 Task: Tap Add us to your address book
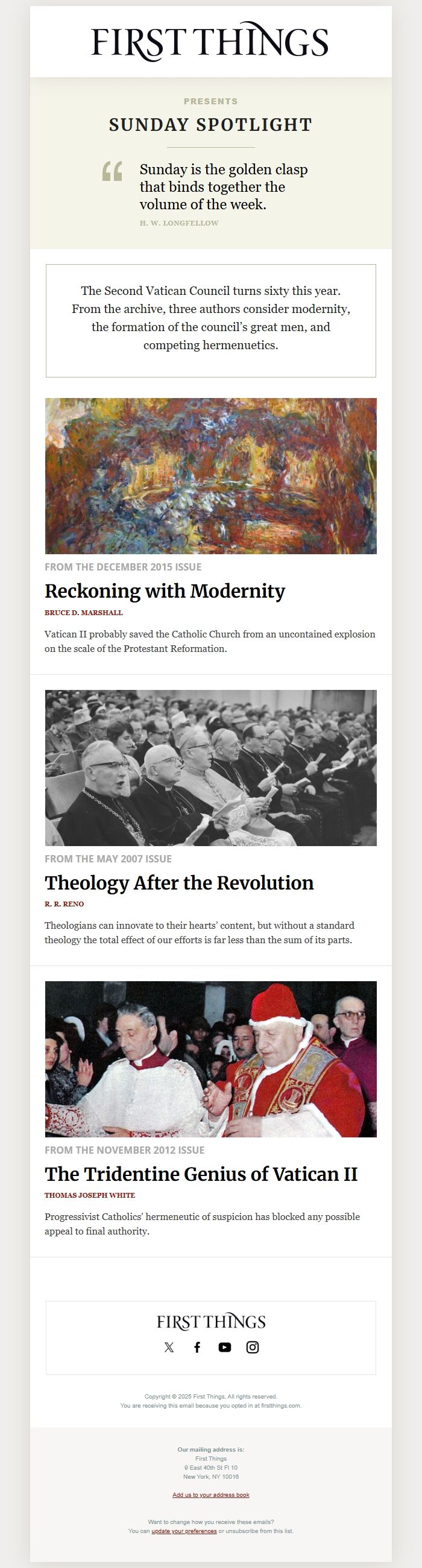(210, 1495)
